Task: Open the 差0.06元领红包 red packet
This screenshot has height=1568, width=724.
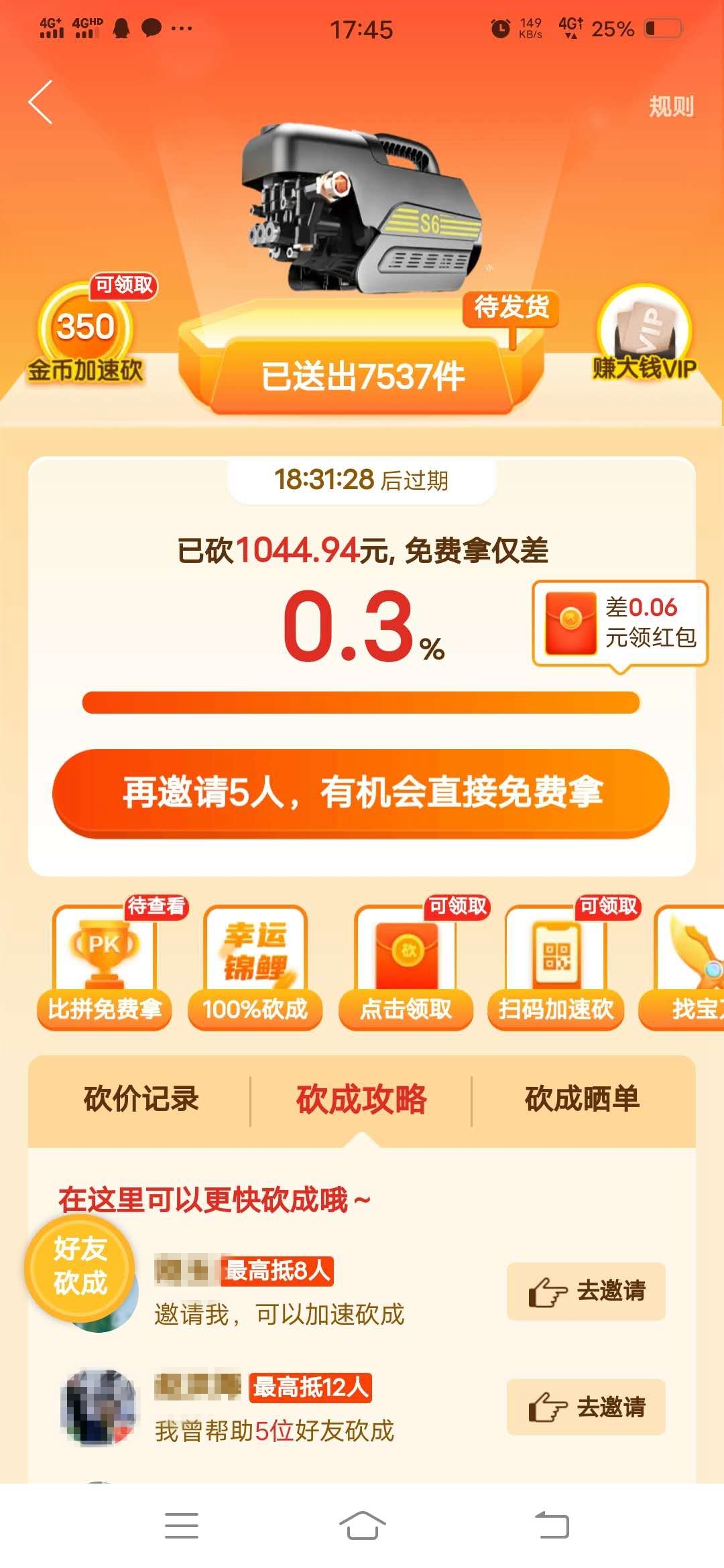Action: [620, 623]
